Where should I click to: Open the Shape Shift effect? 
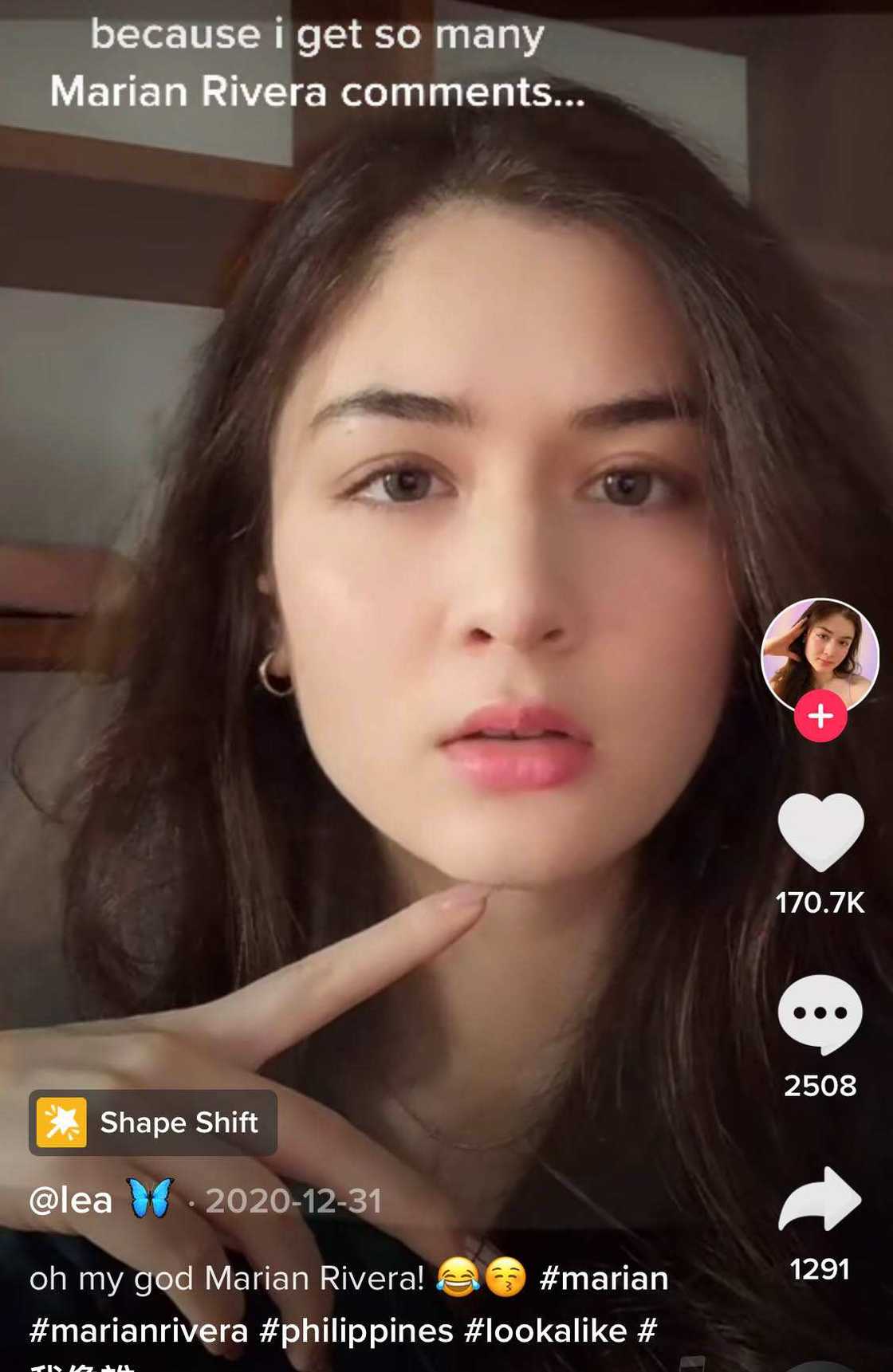point(153,1122)
